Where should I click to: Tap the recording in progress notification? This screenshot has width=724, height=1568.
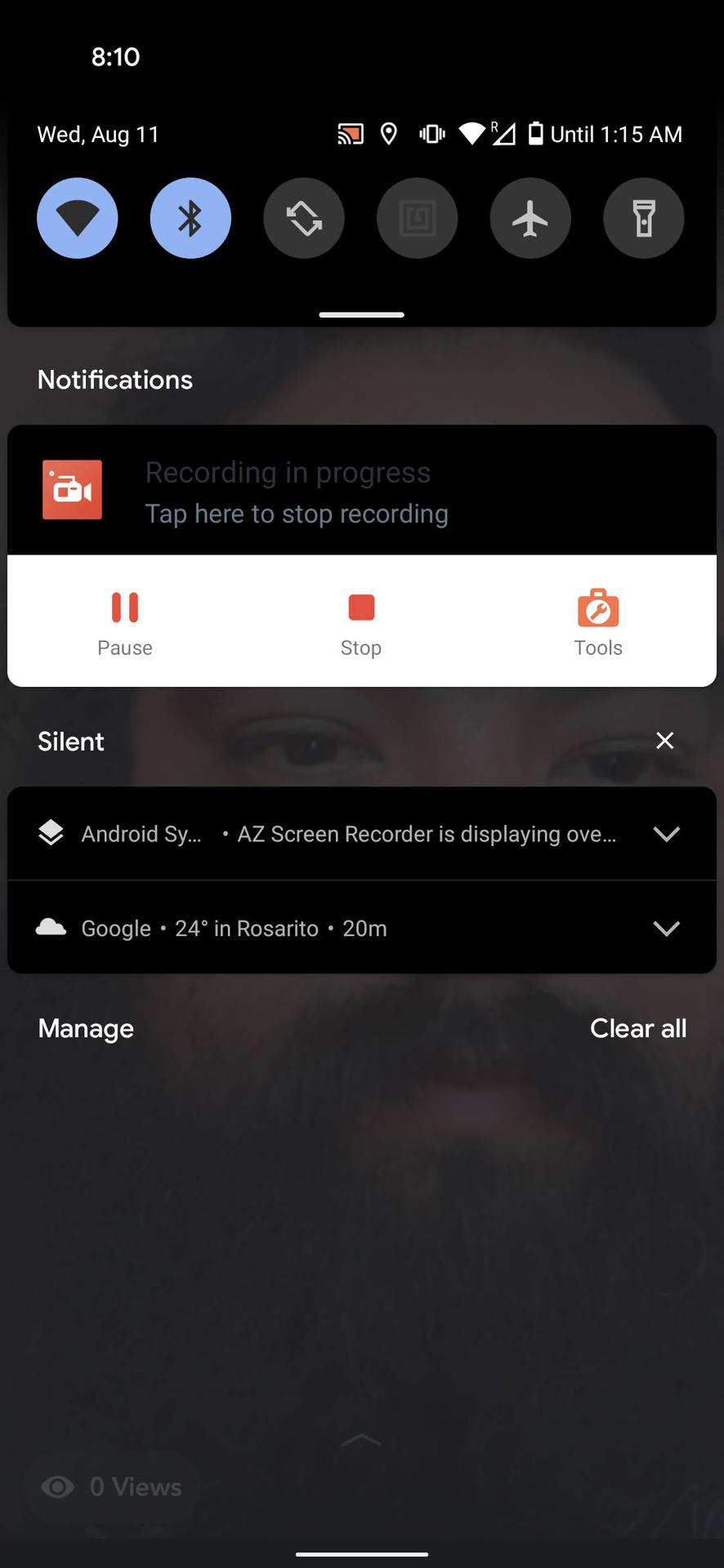pyautogui.click(x=362, y=490)
